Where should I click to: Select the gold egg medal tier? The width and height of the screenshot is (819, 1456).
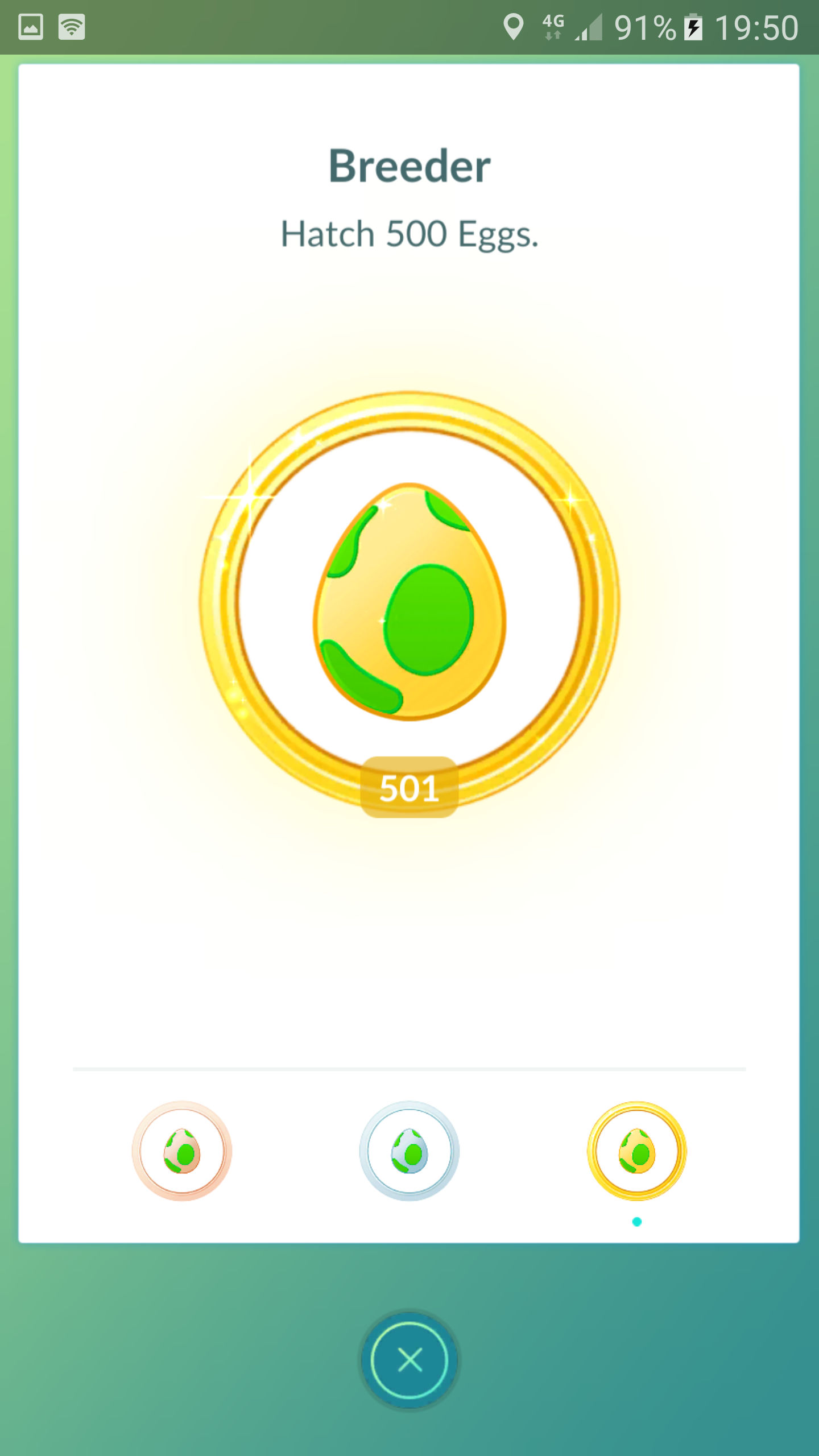tap(637, 1151)
